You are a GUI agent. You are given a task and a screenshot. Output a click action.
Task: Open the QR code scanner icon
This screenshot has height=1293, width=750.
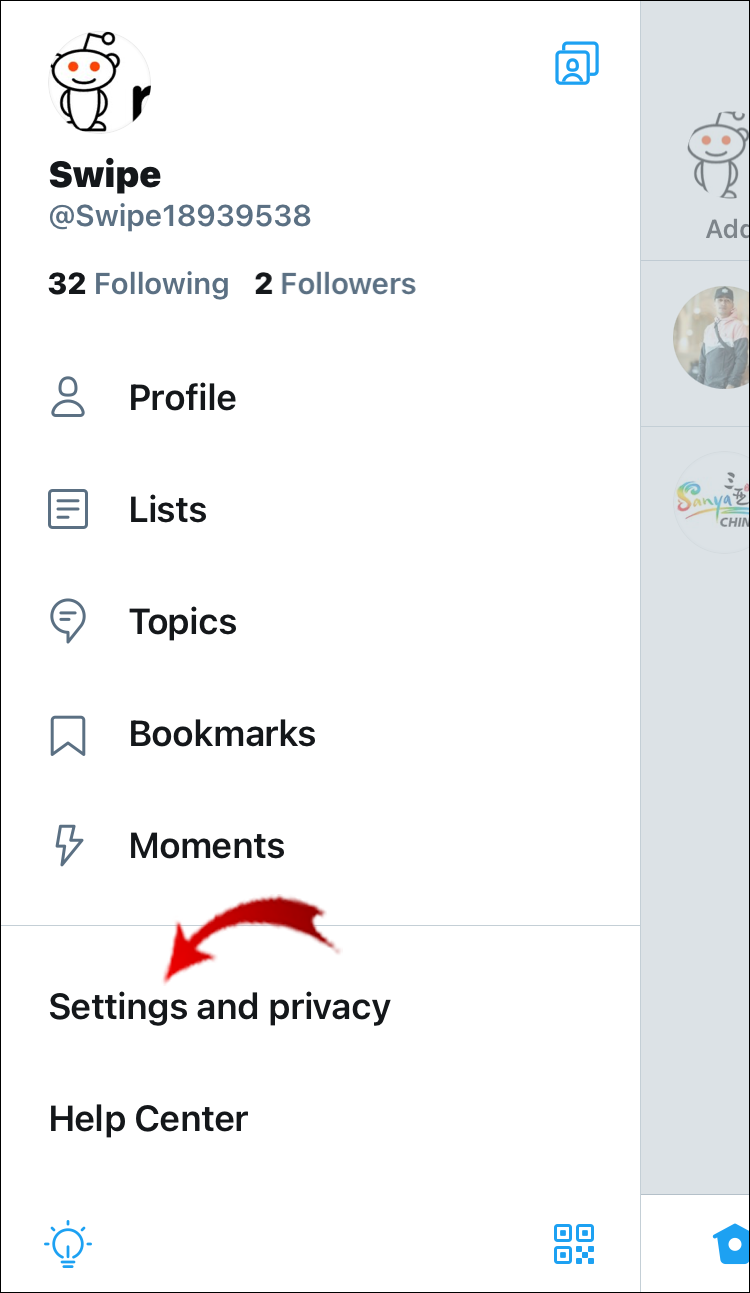pyautogui.click(x=574, y=1243)
